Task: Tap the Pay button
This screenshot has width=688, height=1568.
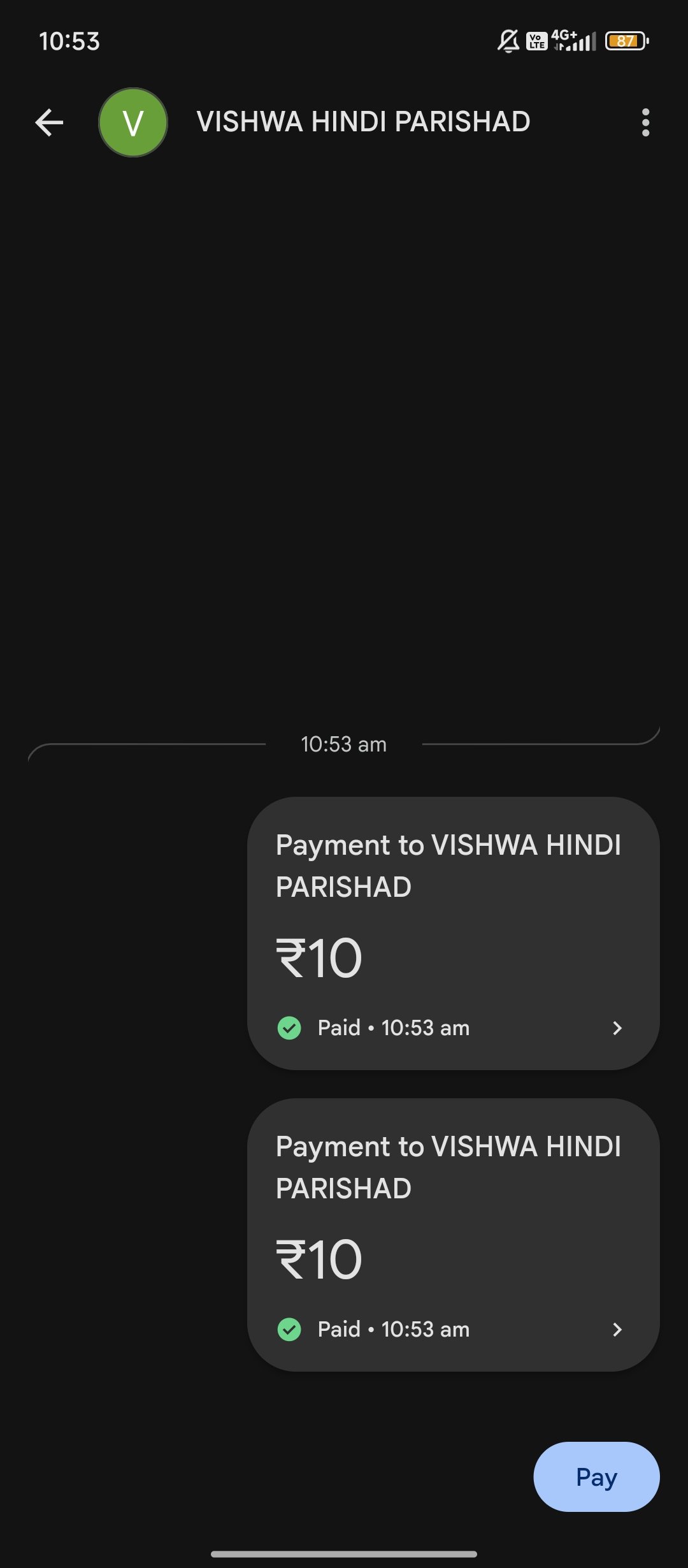Action: pyautogui.click(x=596, y=1477)
